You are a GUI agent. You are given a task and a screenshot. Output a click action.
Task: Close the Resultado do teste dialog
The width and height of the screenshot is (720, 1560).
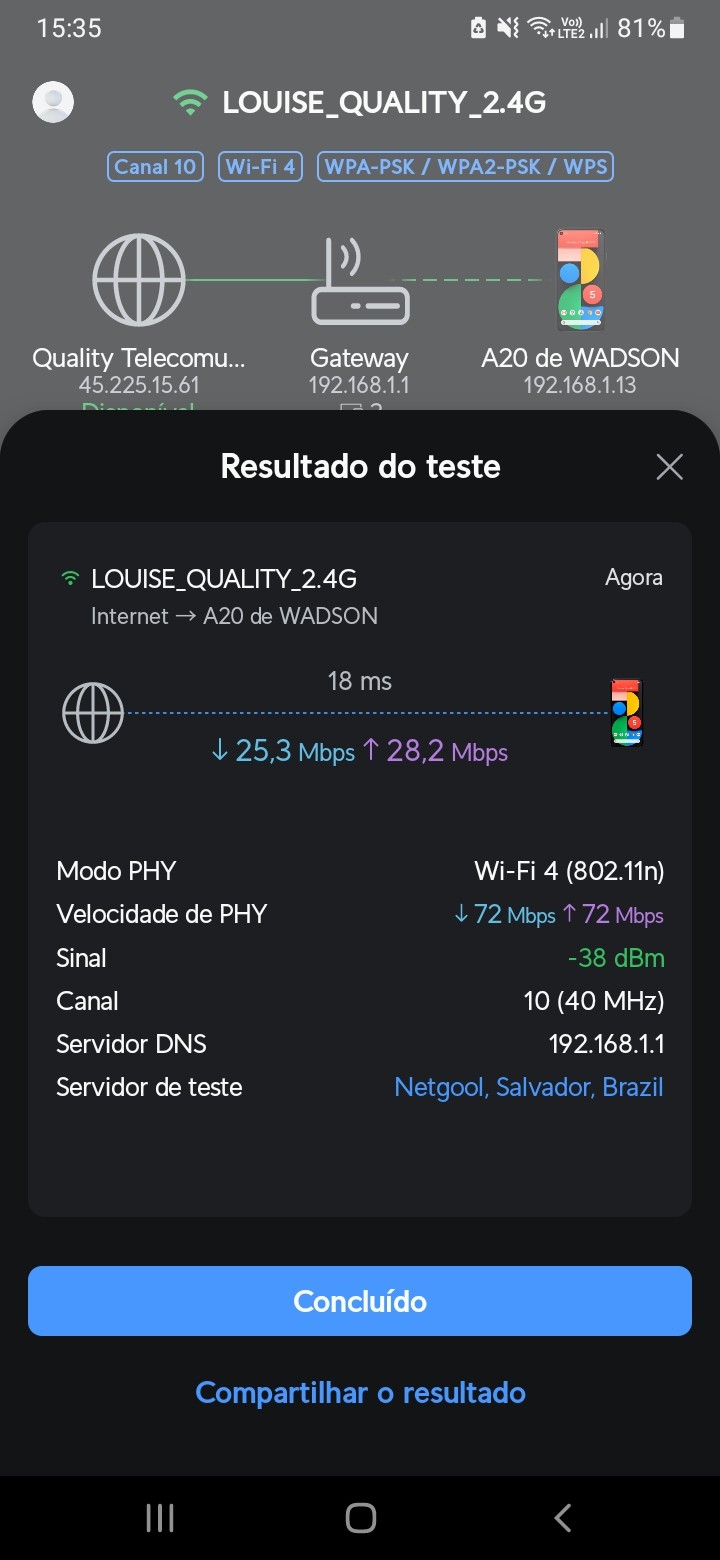(669, 467)
